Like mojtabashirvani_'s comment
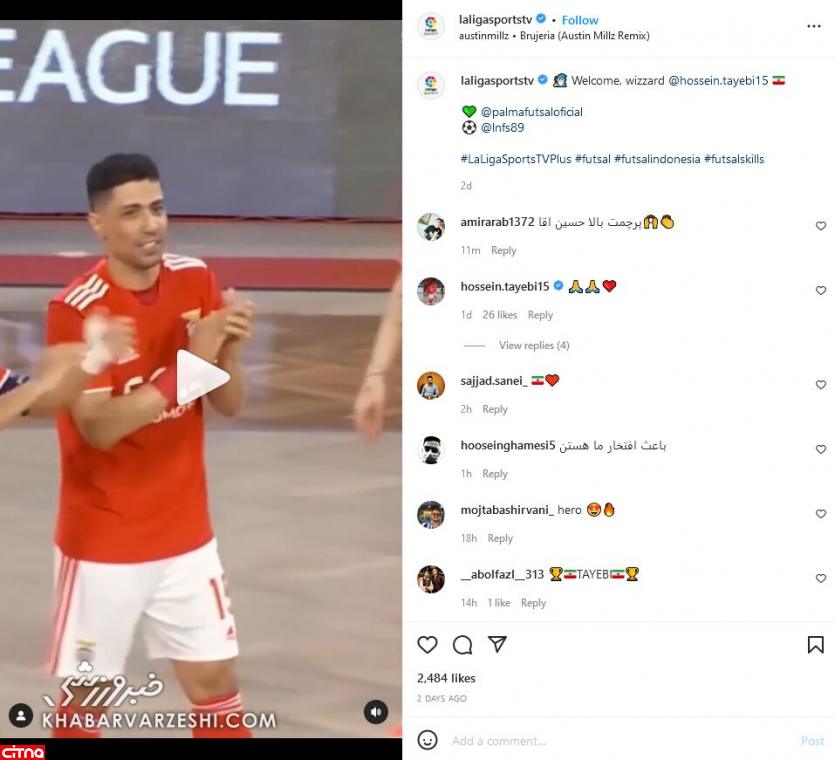This screenshot has width=835, height=760. click(821, 514)
